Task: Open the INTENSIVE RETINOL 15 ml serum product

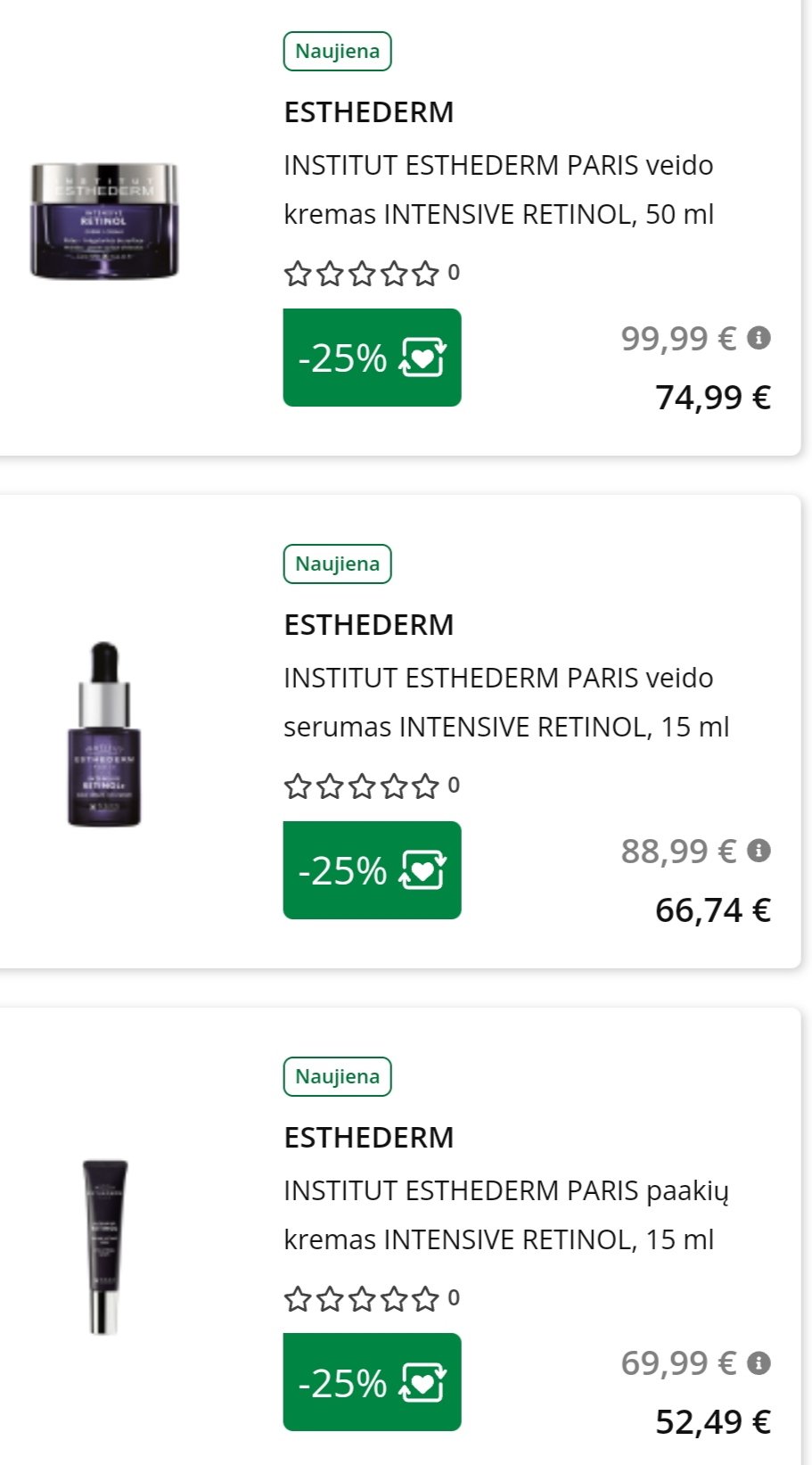Action: point(506,703)
